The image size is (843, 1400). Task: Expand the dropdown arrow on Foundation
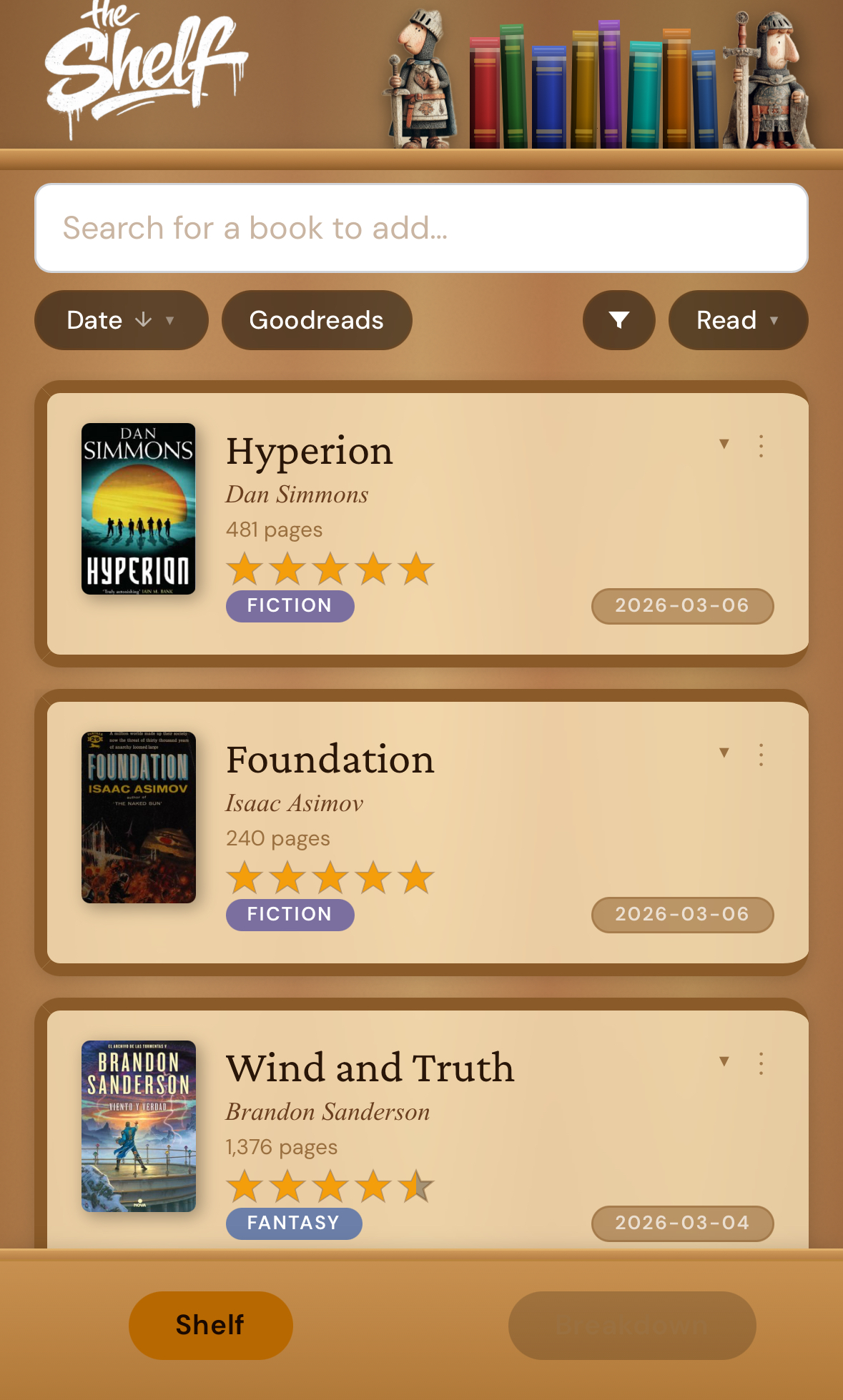[x=724, y=753]
